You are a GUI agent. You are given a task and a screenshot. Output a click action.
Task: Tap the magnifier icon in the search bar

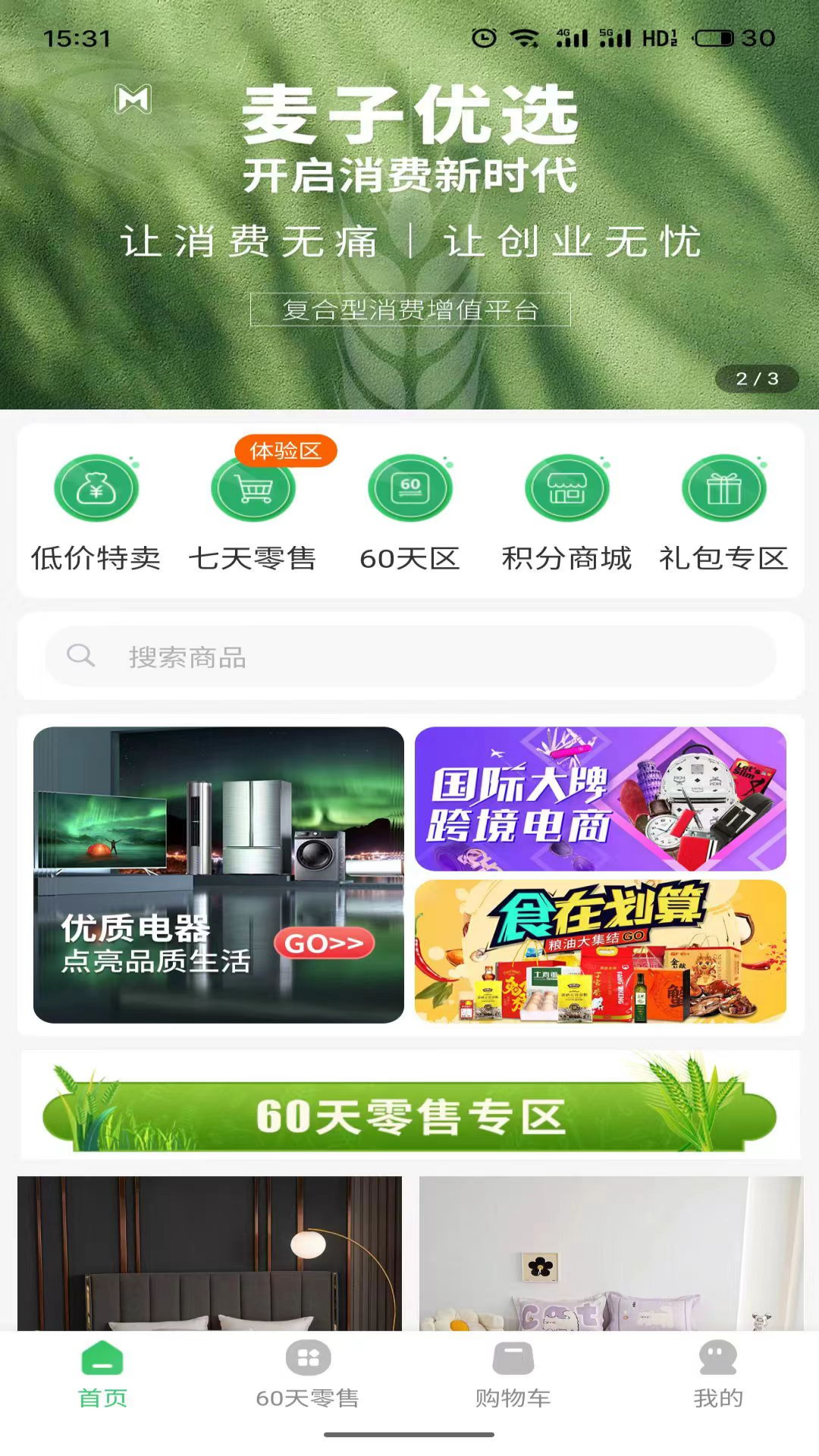[x=81, y=657]
